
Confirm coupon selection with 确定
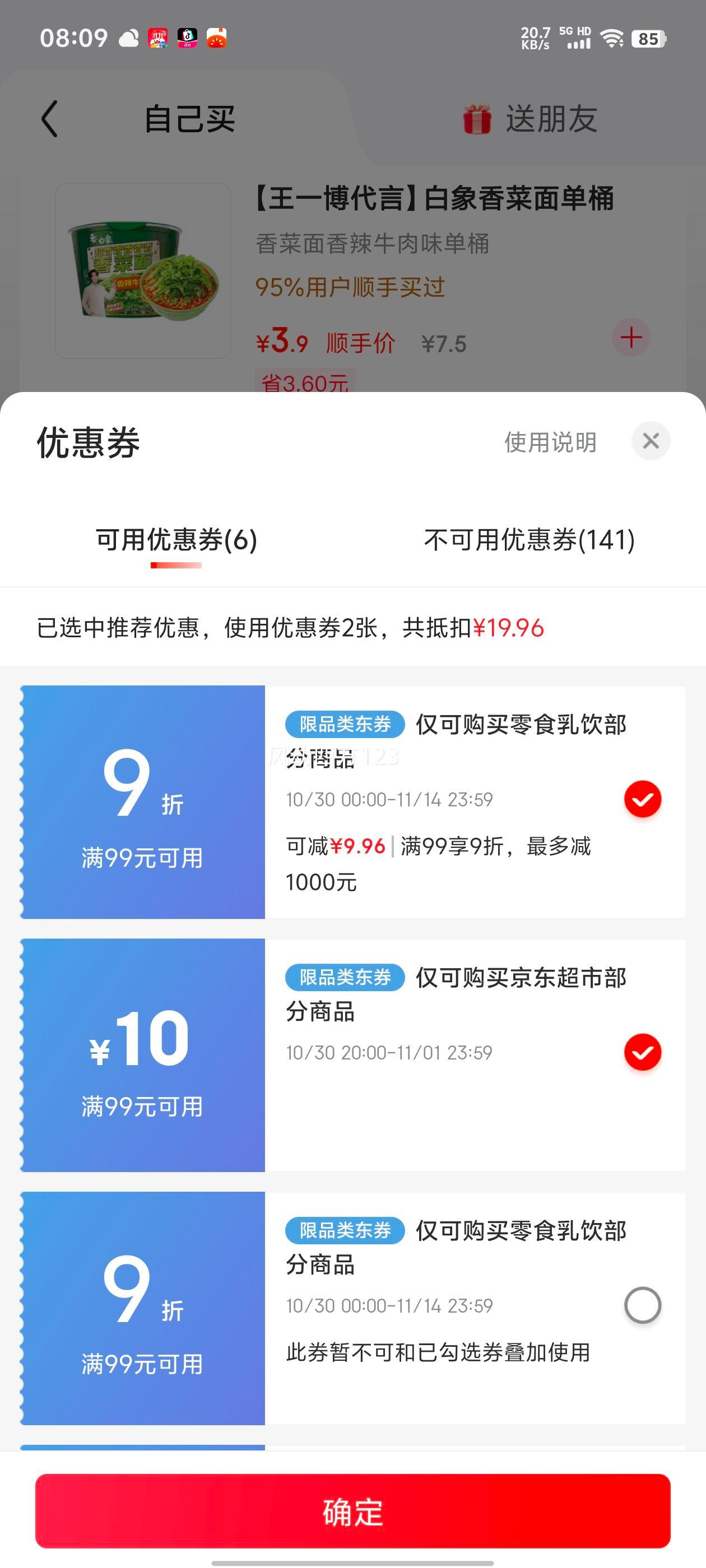(x=352, y=1511)
